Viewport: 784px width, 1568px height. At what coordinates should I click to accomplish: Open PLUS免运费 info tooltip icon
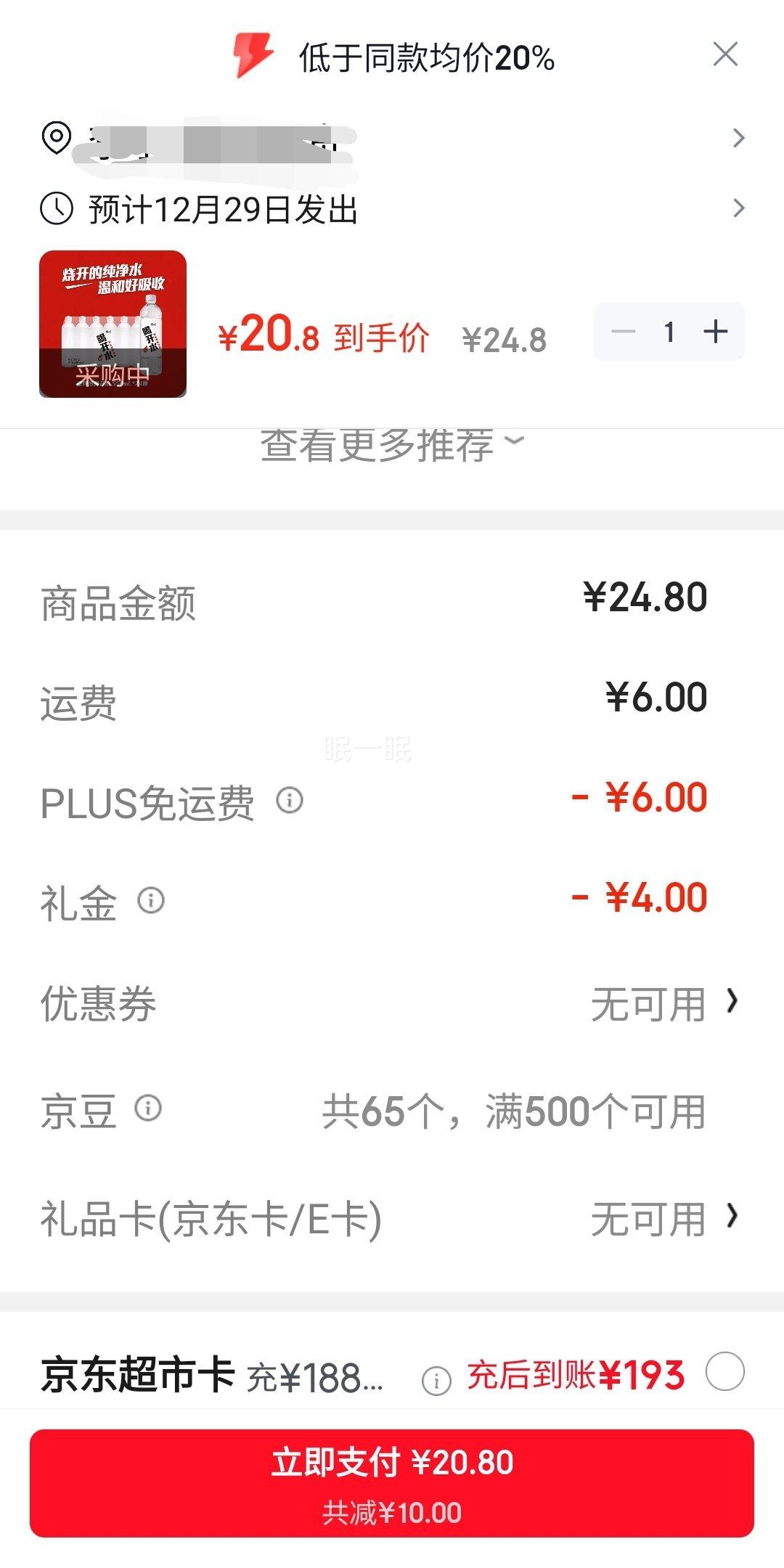click(x=290, y=800)
